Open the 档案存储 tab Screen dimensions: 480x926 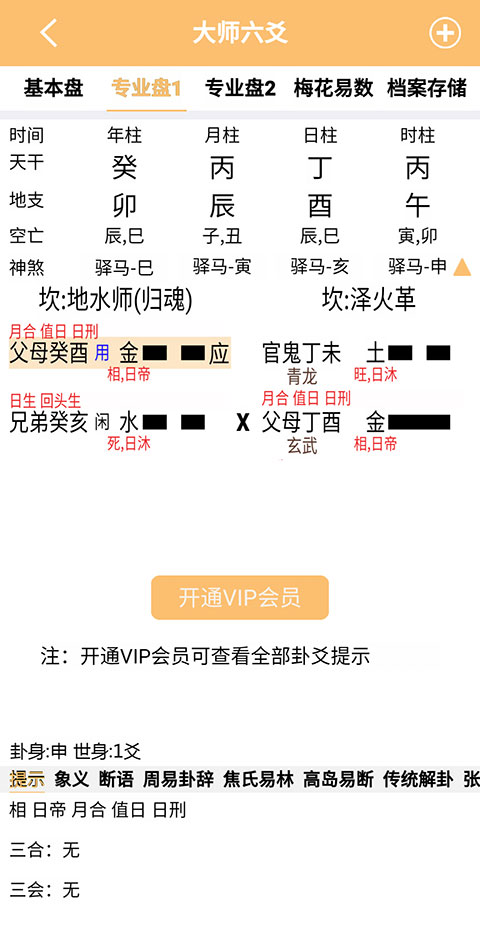pos(427,89)
